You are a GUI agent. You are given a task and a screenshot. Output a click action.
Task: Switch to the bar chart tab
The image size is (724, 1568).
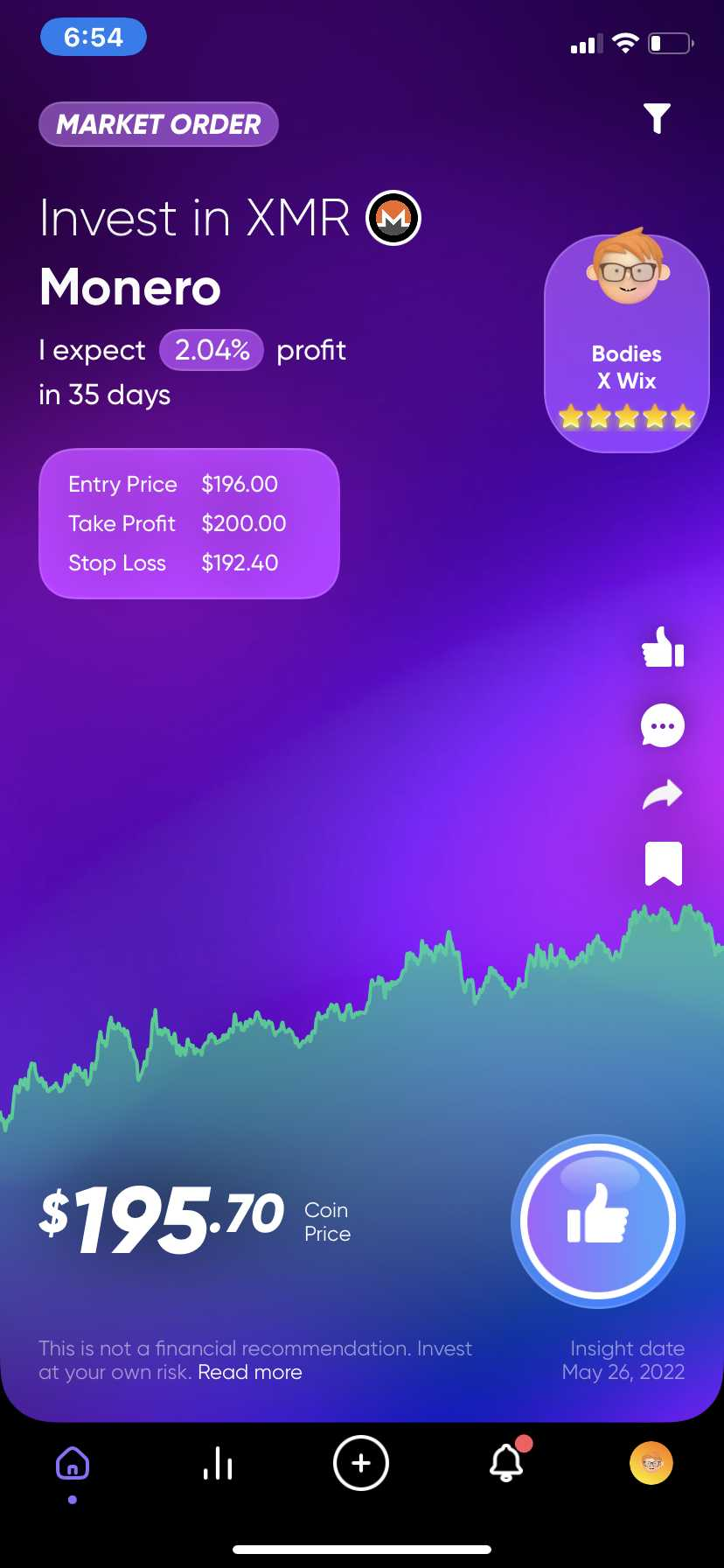coord(217,1463)
